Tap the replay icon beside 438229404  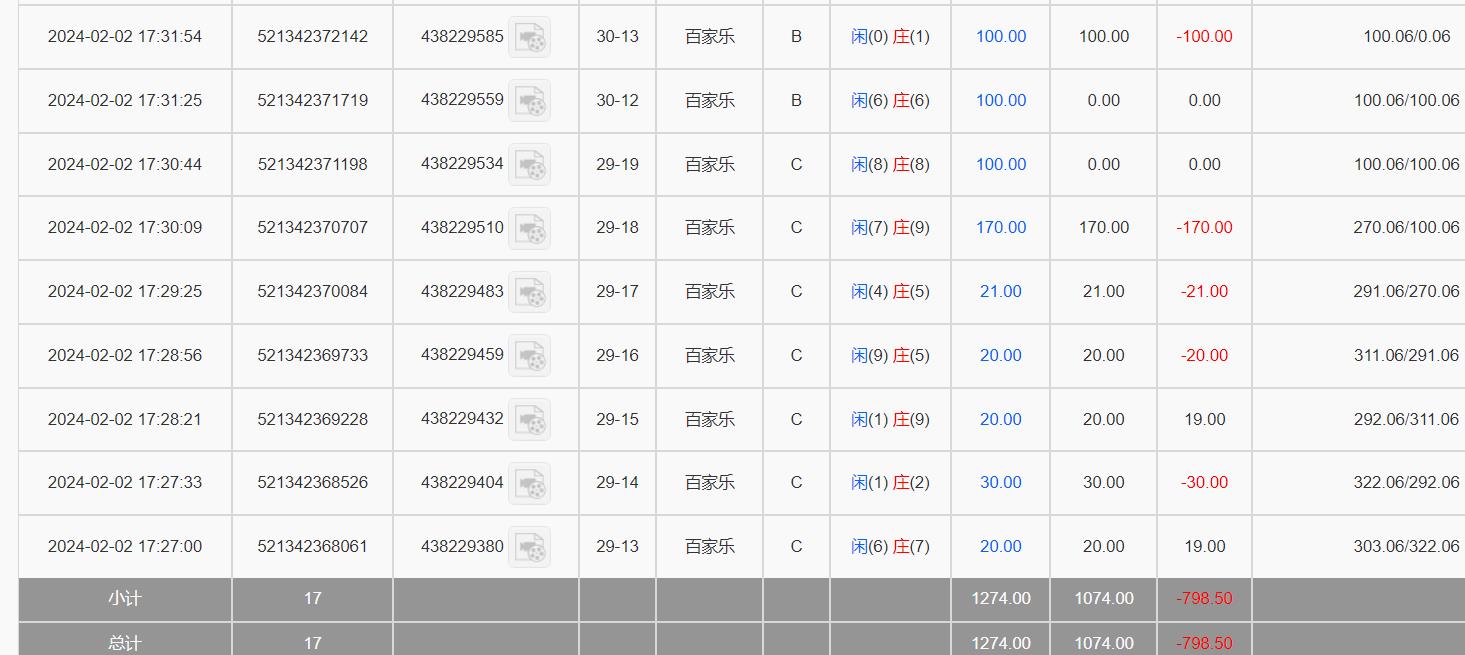(529, 483)
